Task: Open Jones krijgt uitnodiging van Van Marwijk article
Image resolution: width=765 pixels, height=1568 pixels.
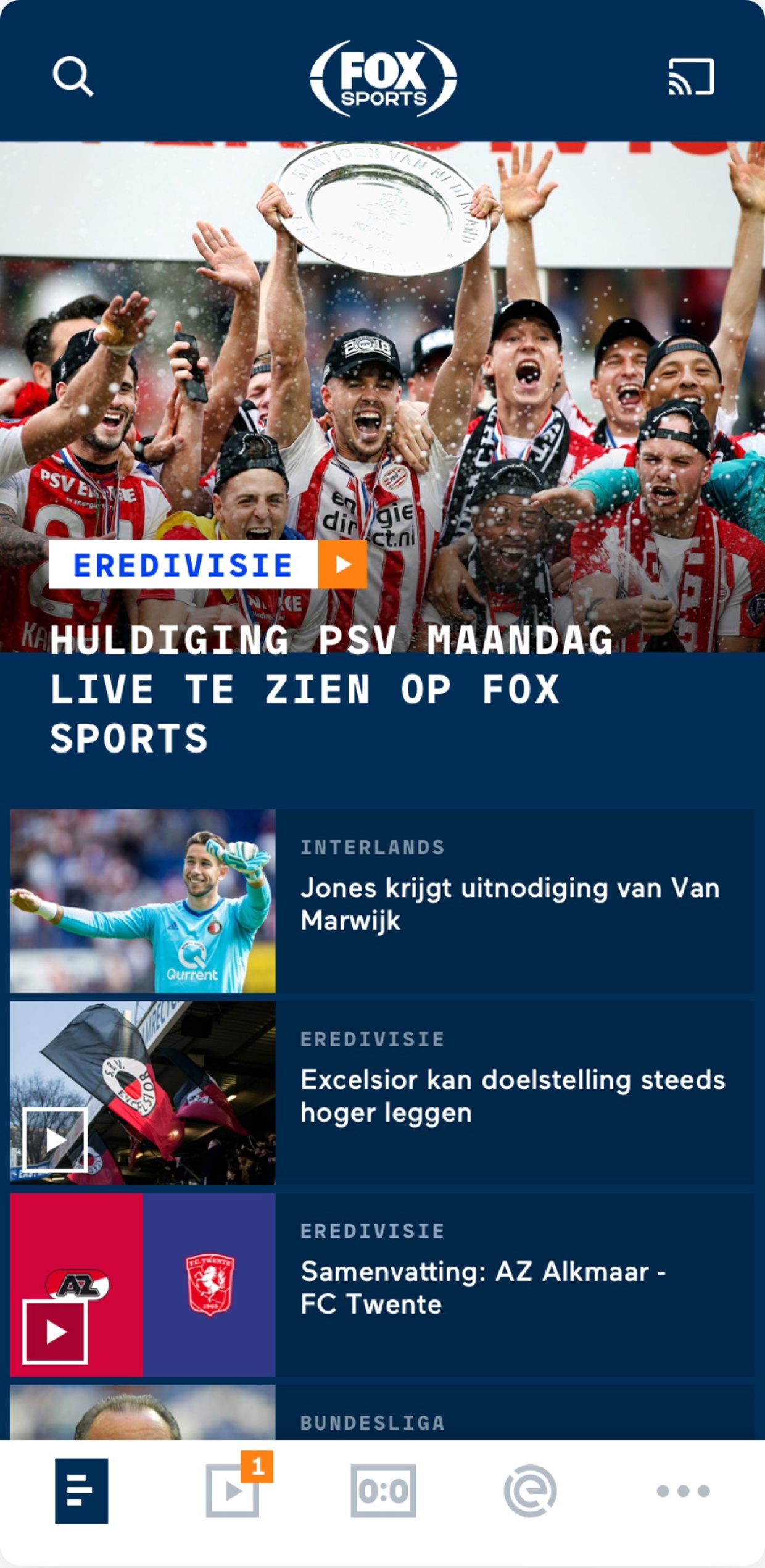Action: tap(510, 903)
